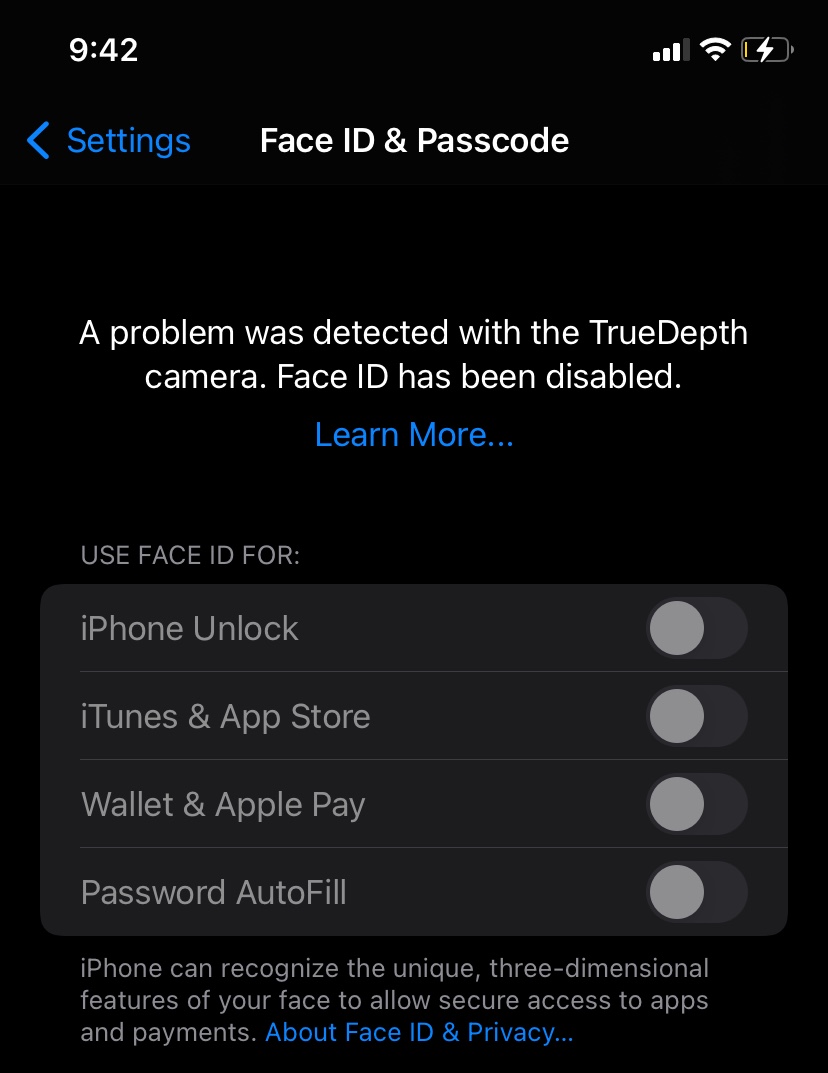The width and height of the screenshot is (828, 1073).
Task: Click the lightning bolt inside the battery
Action: [x=764, y=48]
